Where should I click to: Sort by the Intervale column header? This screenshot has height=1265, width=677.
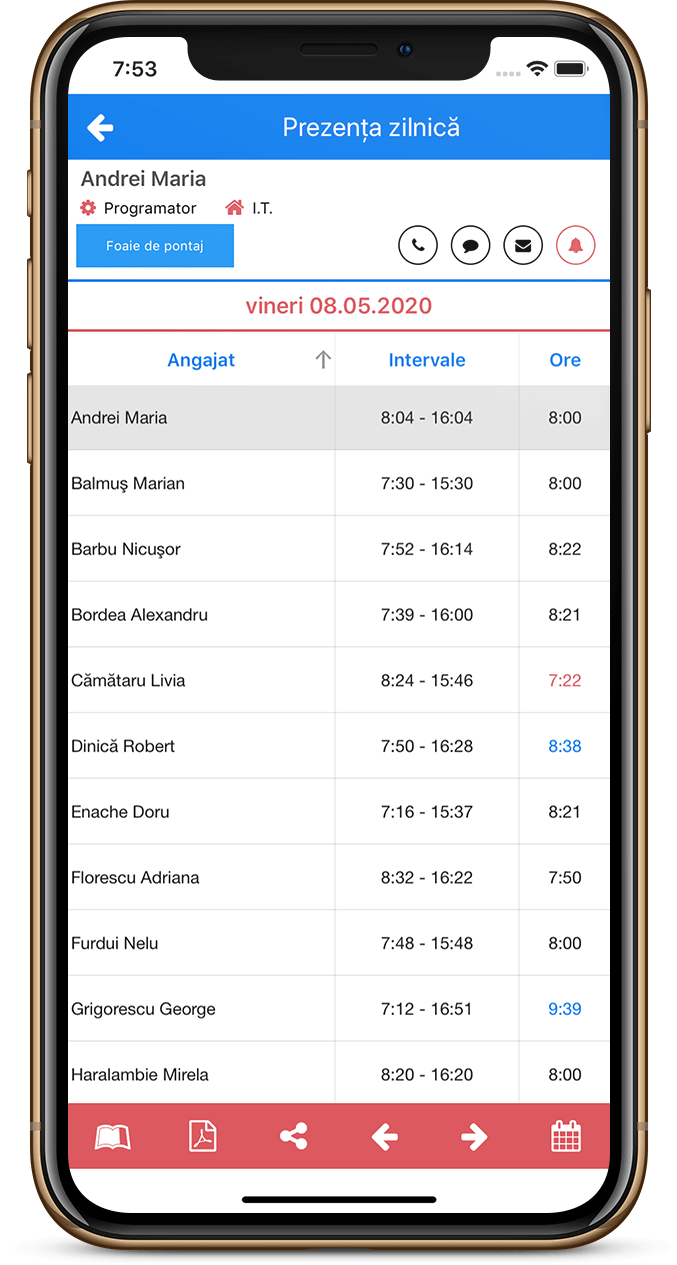tap(427, 360)
